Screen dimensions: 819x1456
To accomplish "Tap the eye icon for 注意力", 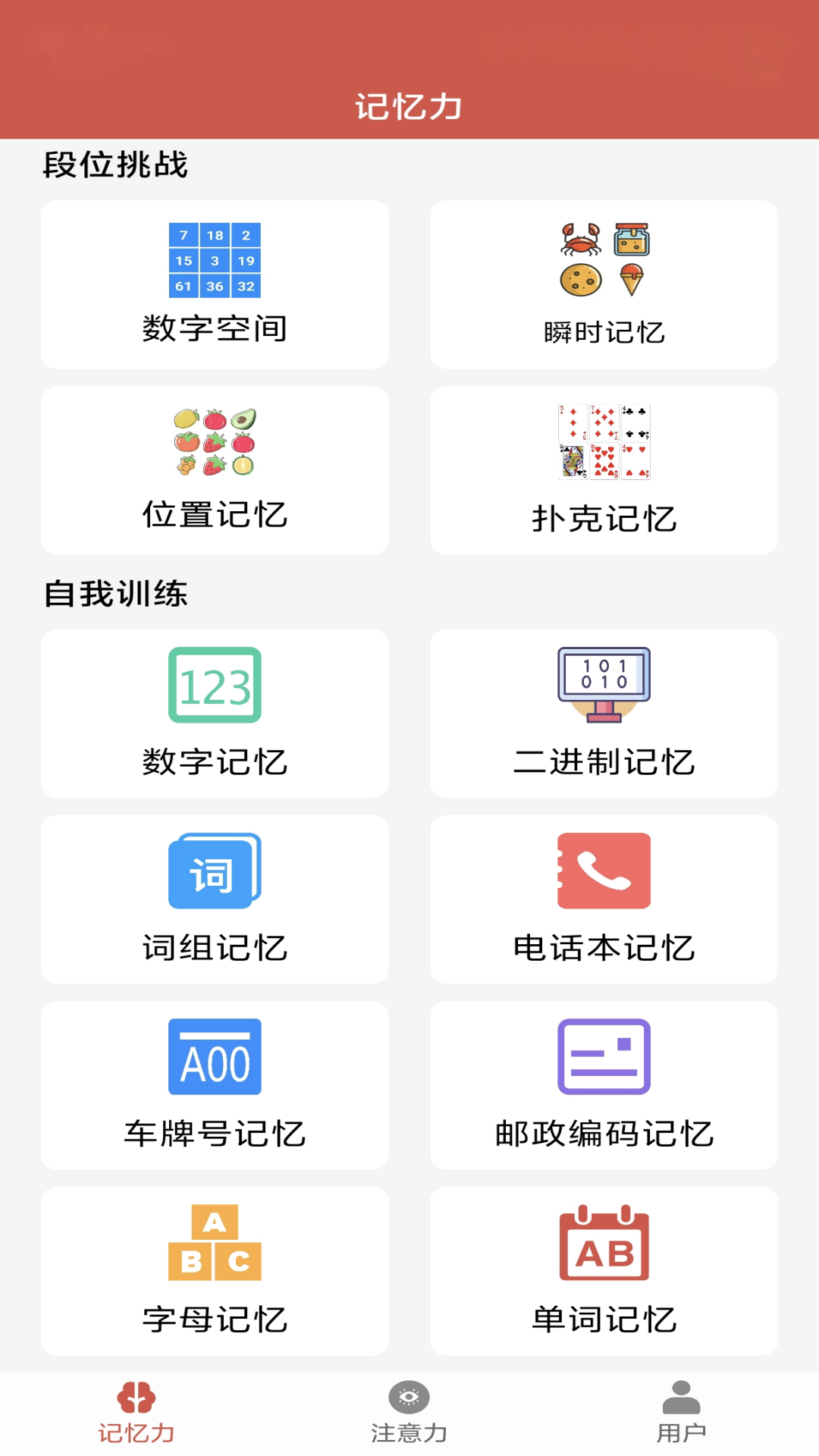I will point(409,1397).
